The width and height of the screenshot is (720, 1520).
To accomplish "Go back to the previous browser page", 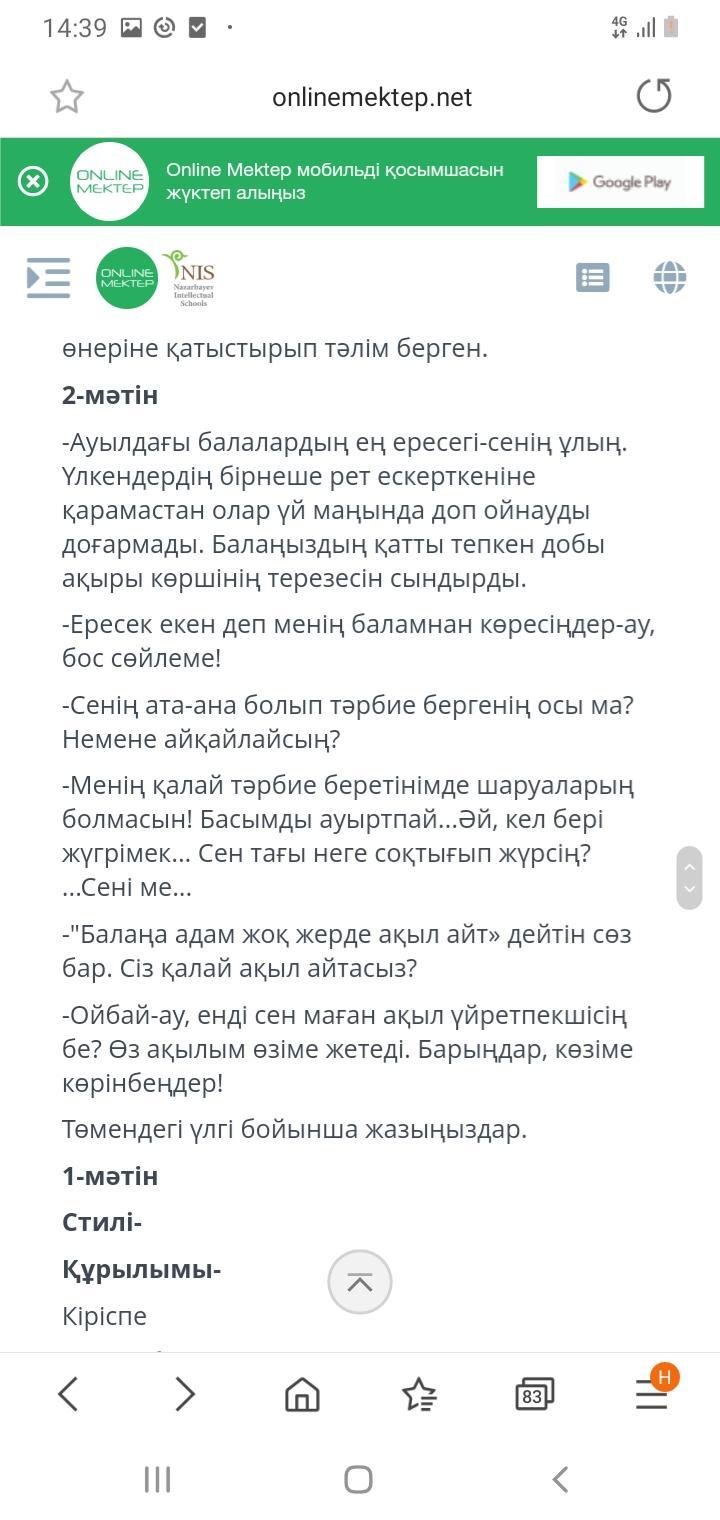I will (x=68, y=1393).
